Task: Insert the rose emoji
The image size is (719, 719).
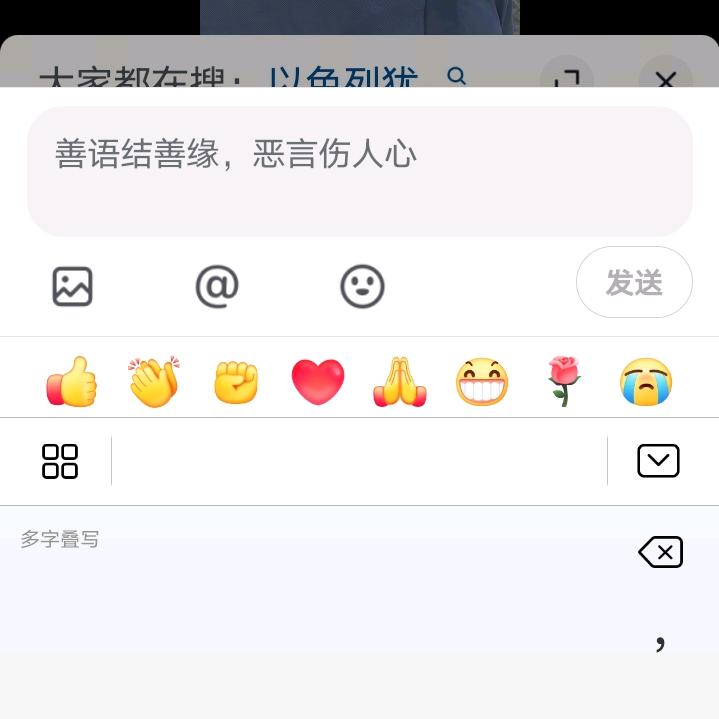Action: (564, 382)
